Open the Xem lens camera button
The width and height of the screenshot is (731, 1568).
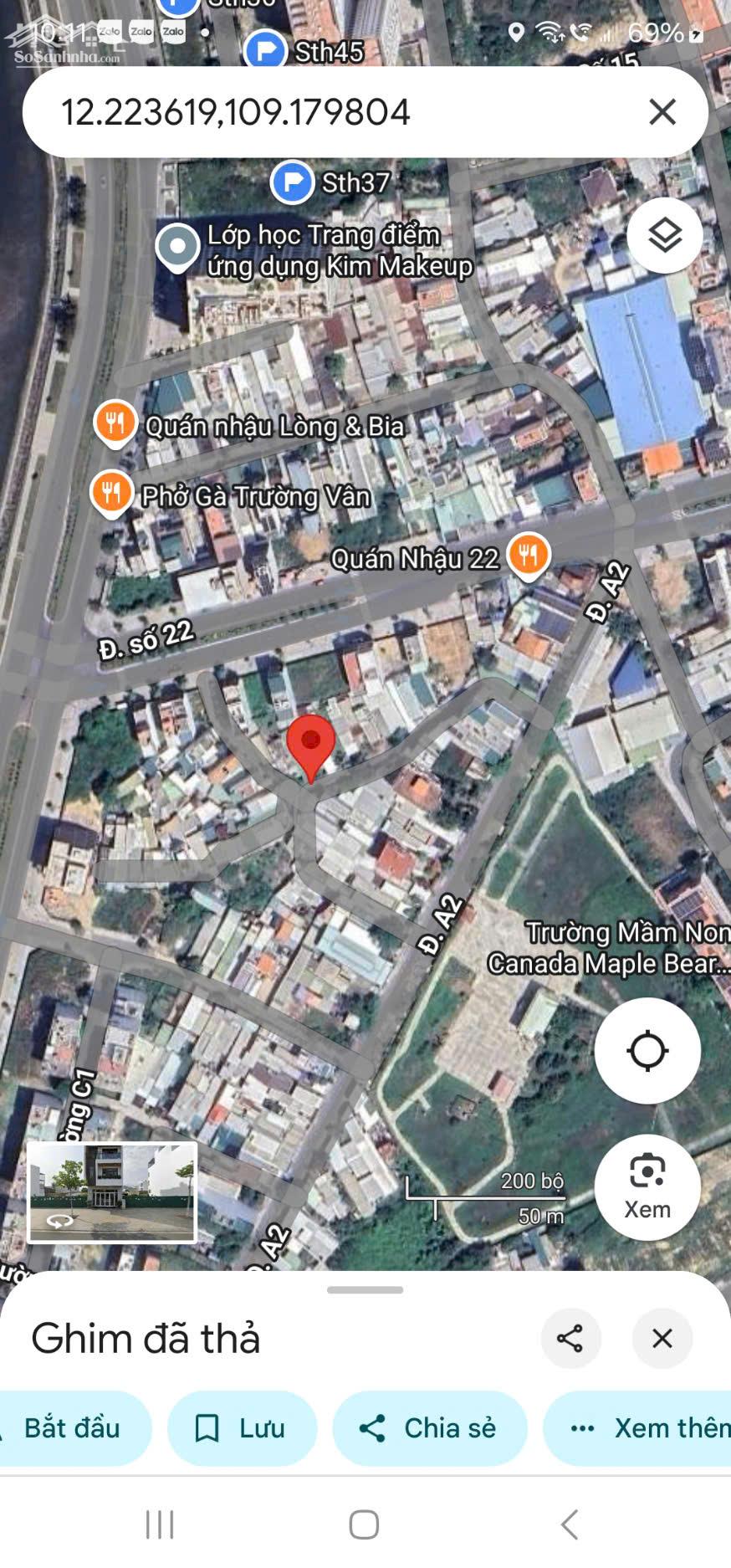647,1186
